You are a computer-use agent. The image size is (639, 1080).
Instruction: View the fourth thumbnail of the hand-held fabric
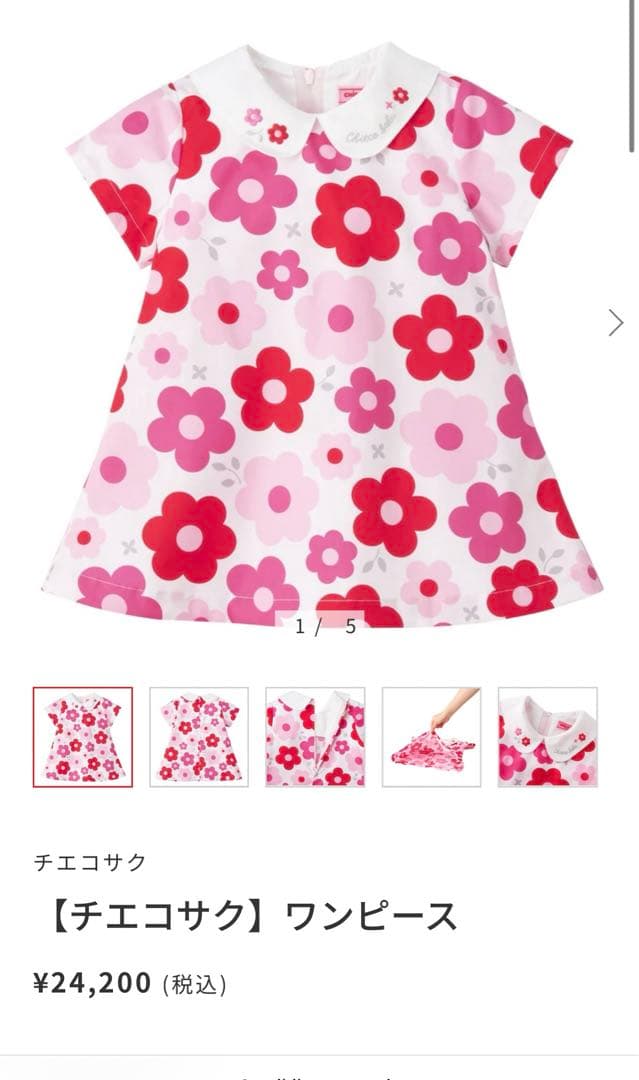(x=431, y=736)
